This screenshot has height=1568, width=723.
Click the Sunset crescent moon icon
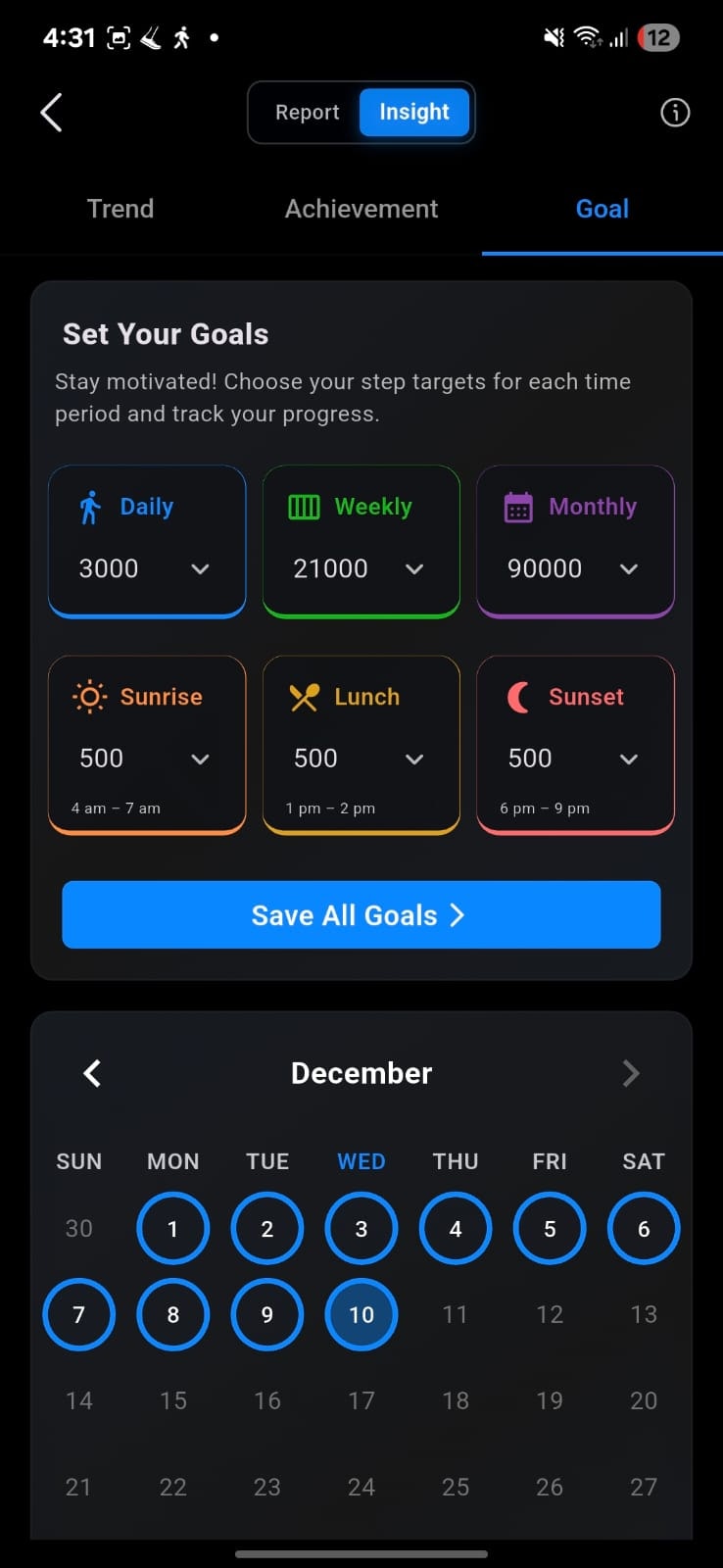coord(517,697)
